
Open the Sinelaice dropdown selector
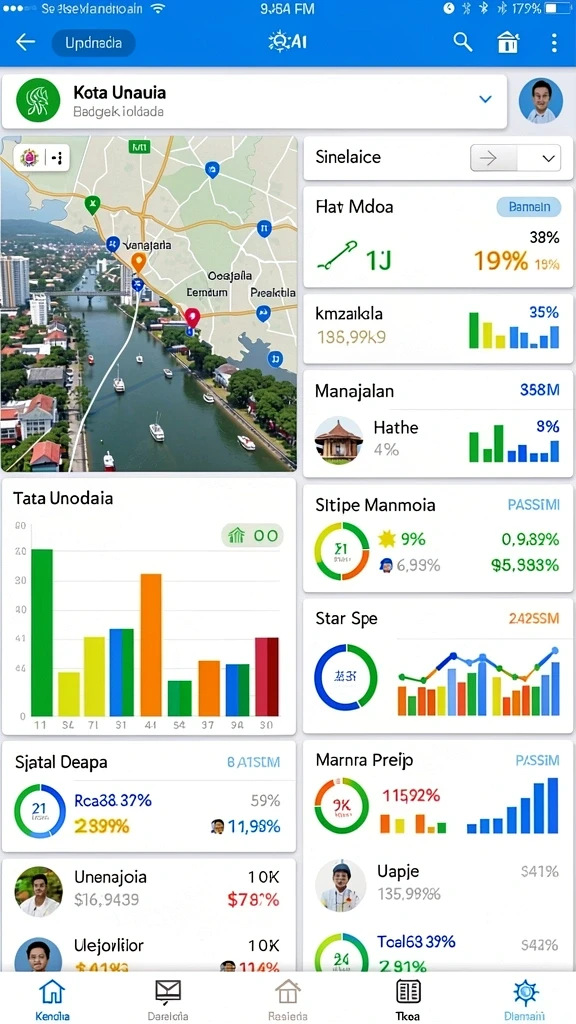coord(515,158)
